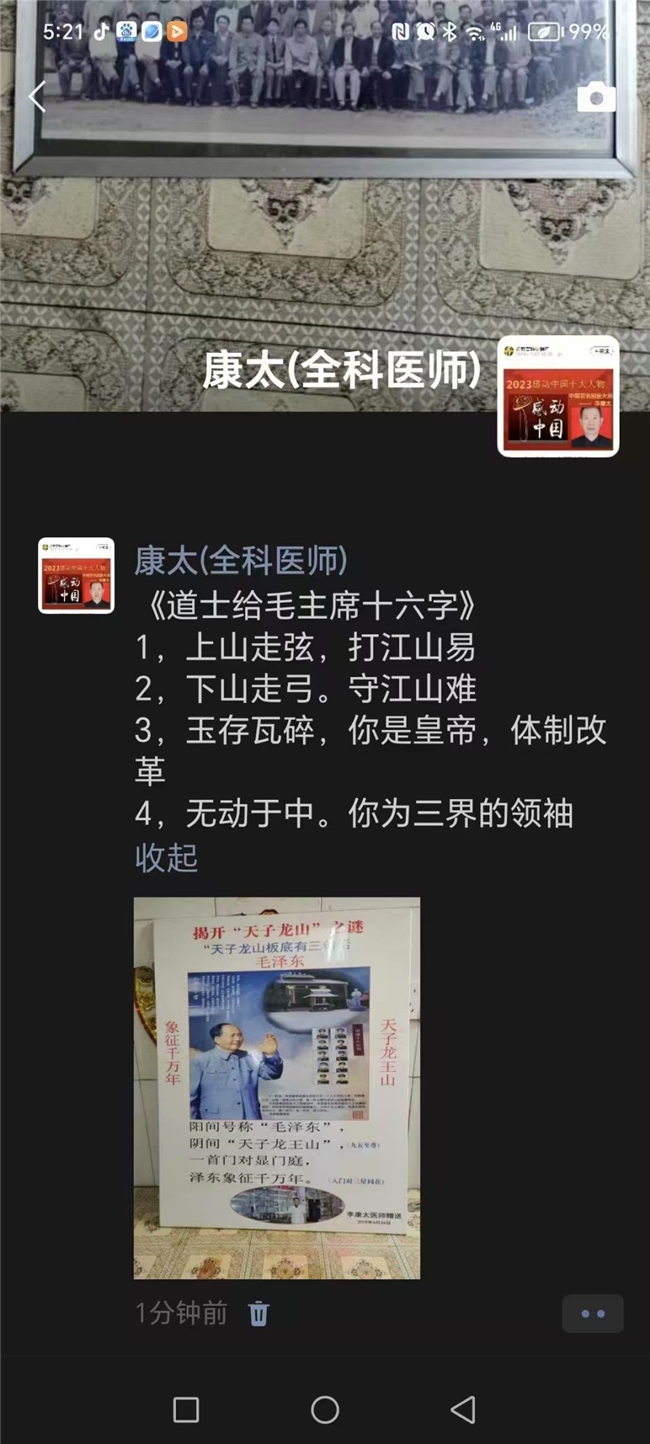This screenshot has height=1444, width=650.
Task: Open the poster's name link 康太(全科医师)
Action: pyautogui.click(x=241, y=560)
